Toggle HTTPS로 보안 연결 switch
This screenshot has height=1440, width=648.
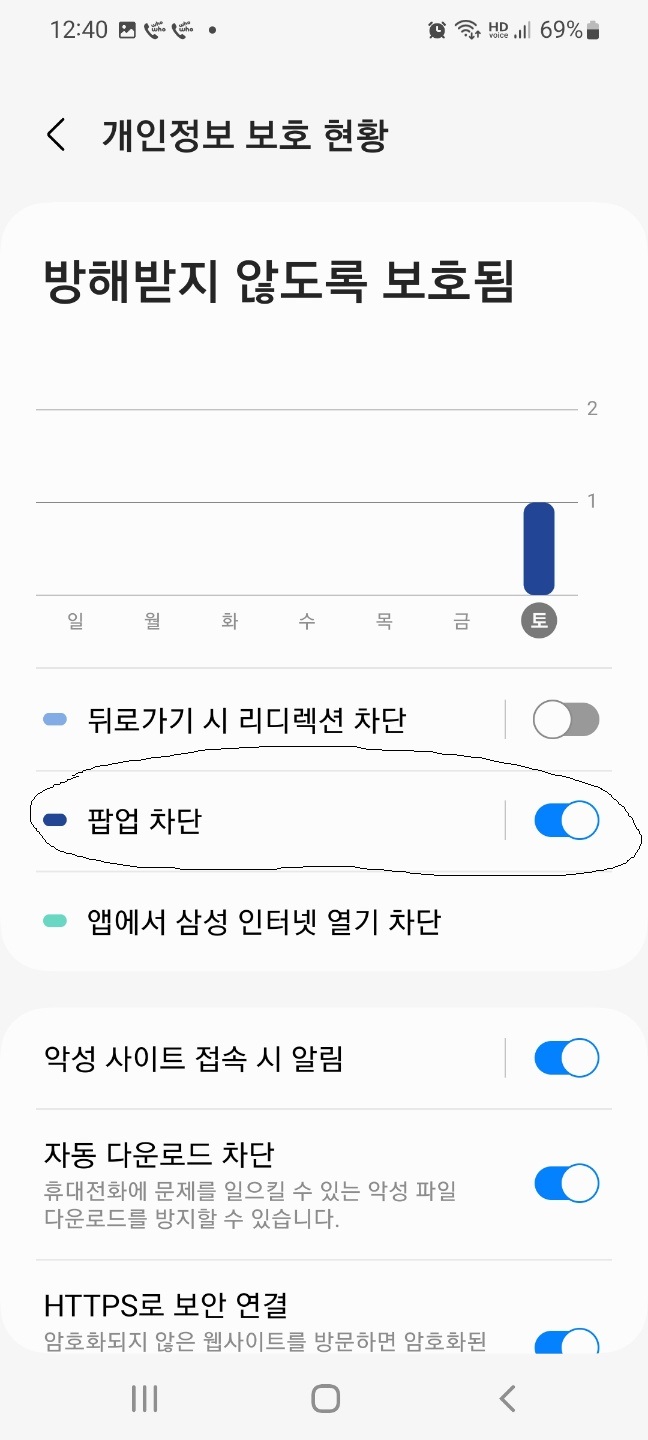tap(566, 1340)
